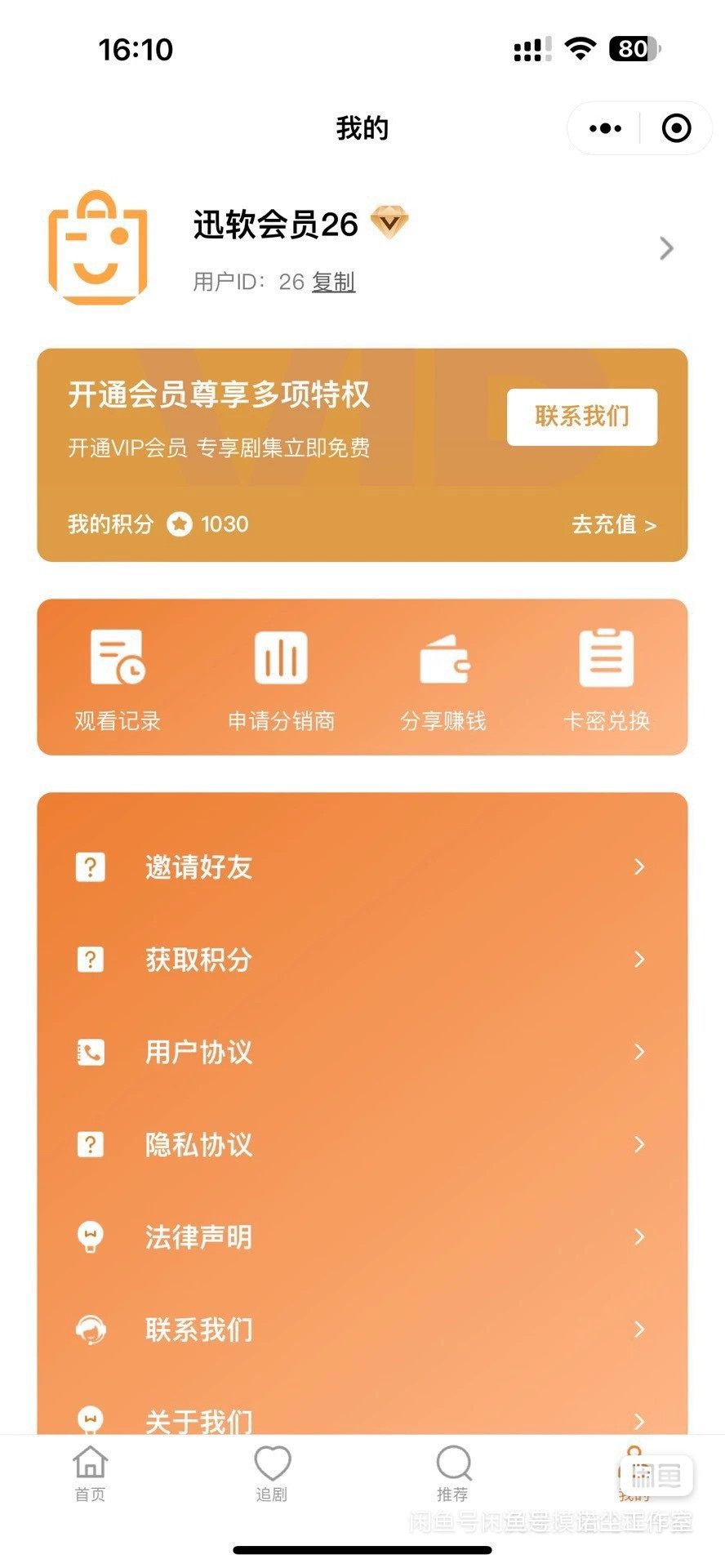Open the 邀请好友 row
The width and height of the screenshot is (725, 1568).
point(362,866)
